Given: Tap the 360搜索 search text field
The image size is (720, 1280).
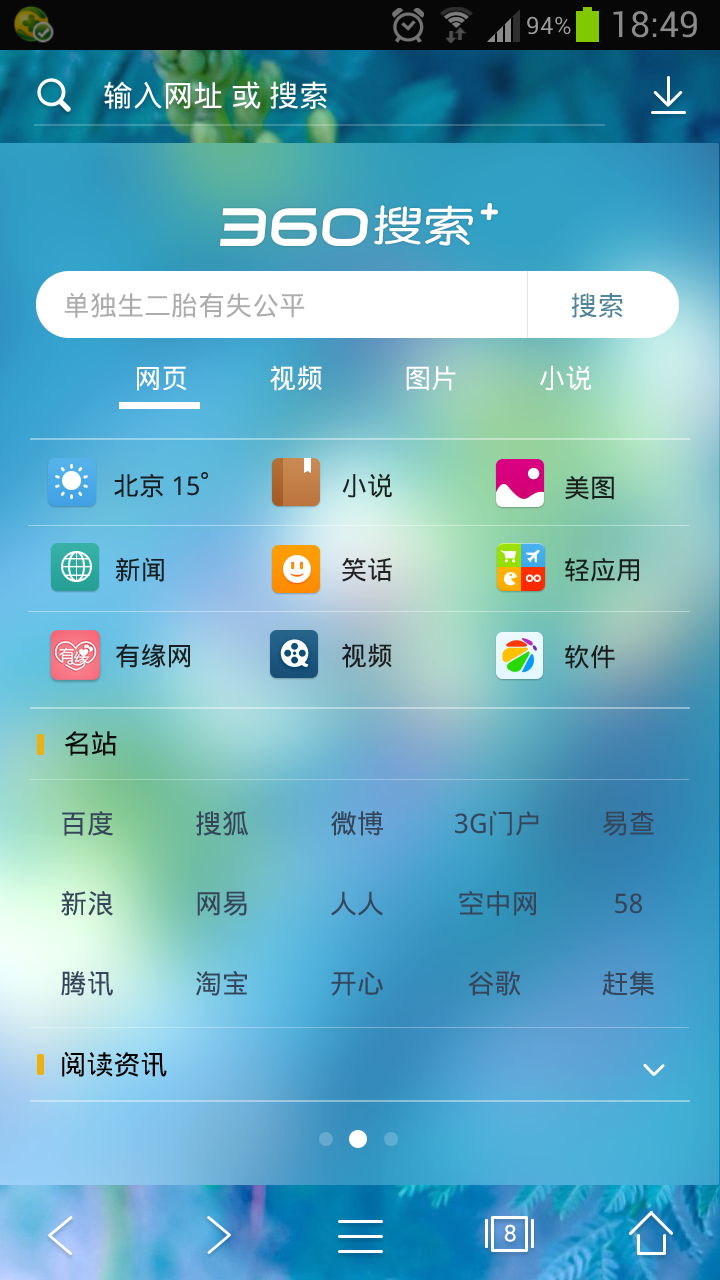Looking at the screenshot, I should click(281, 305).
